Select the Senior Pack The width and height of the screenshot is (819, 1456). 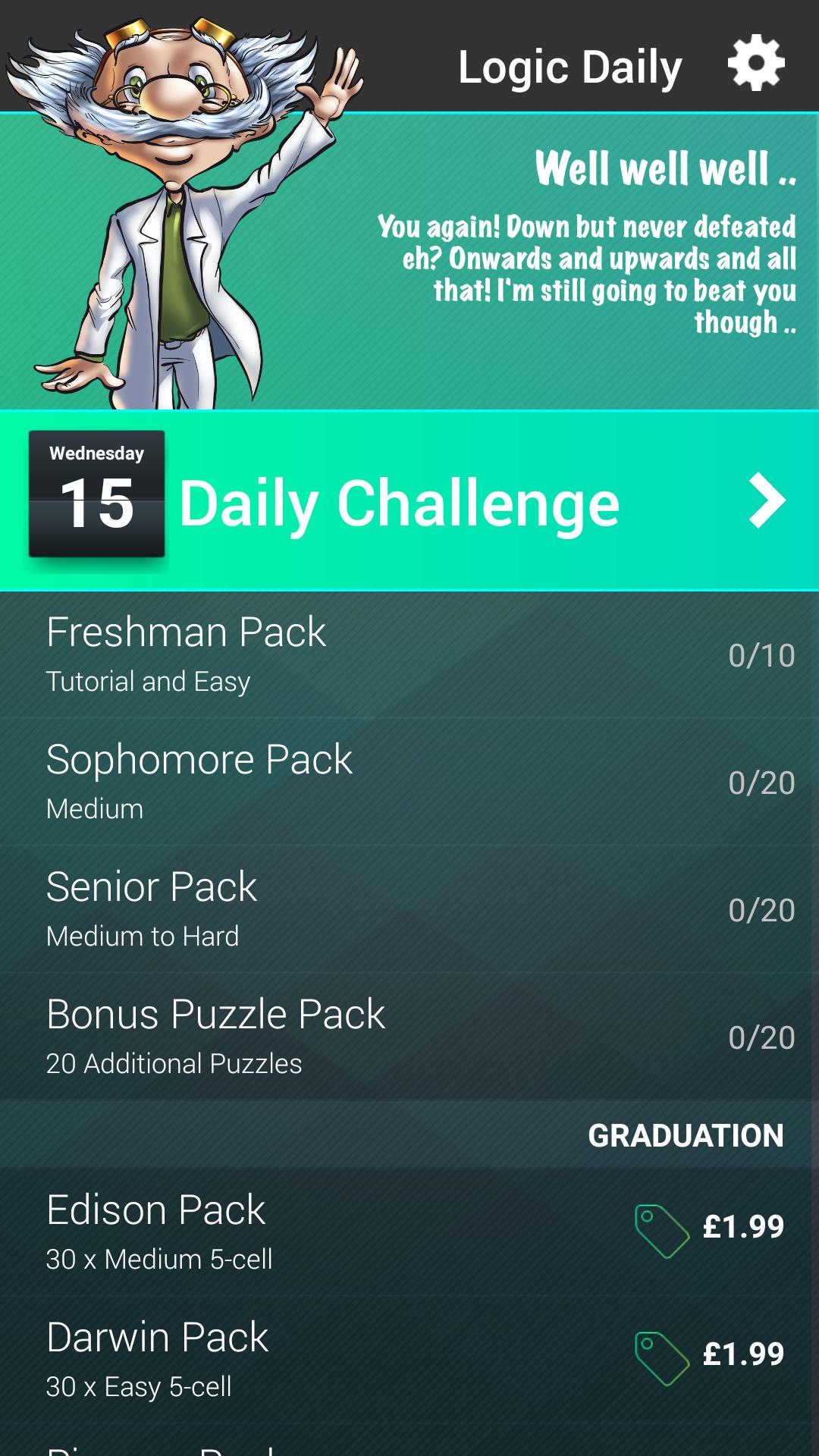pos(409,910)
